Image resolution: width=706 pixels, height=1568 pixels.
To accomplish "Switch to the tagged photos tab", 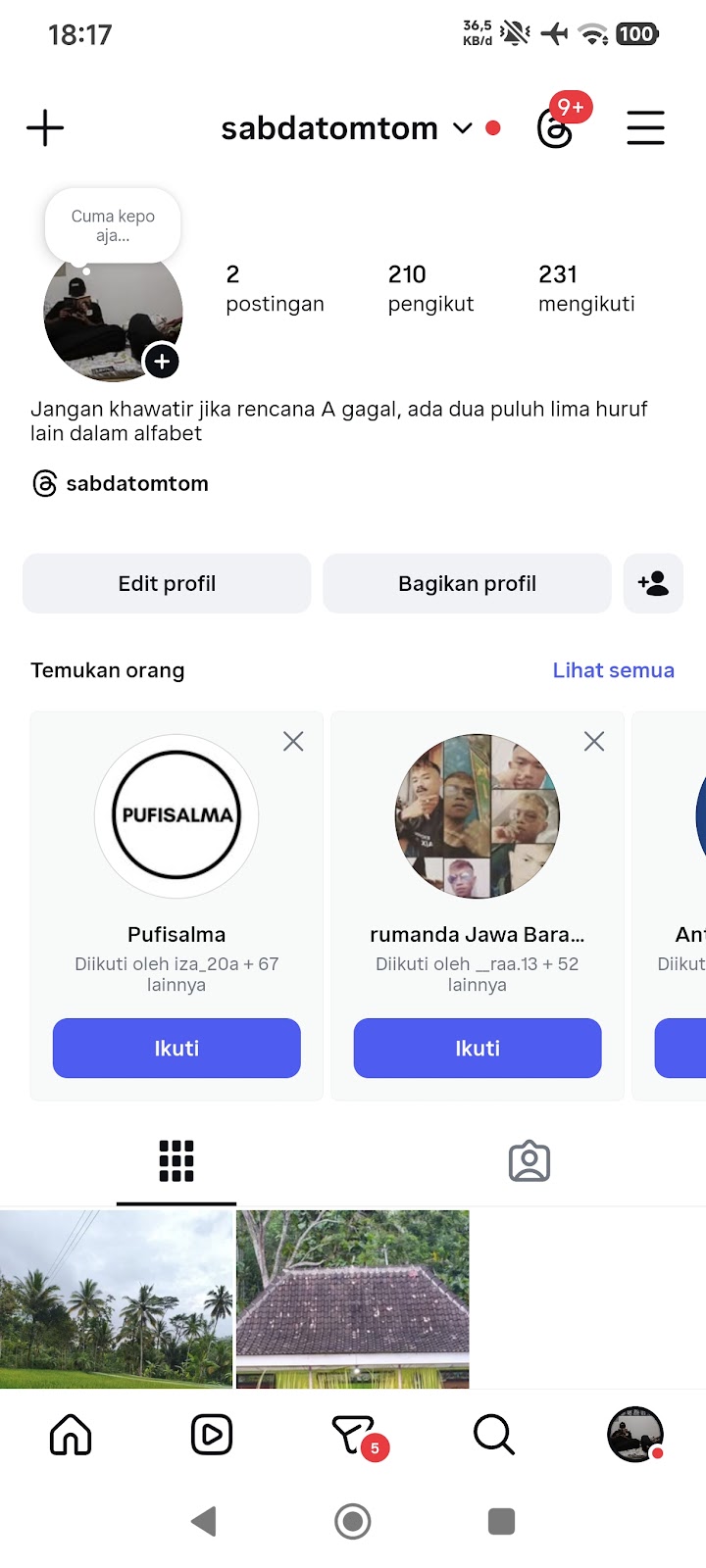I will tap(529, 1162).
